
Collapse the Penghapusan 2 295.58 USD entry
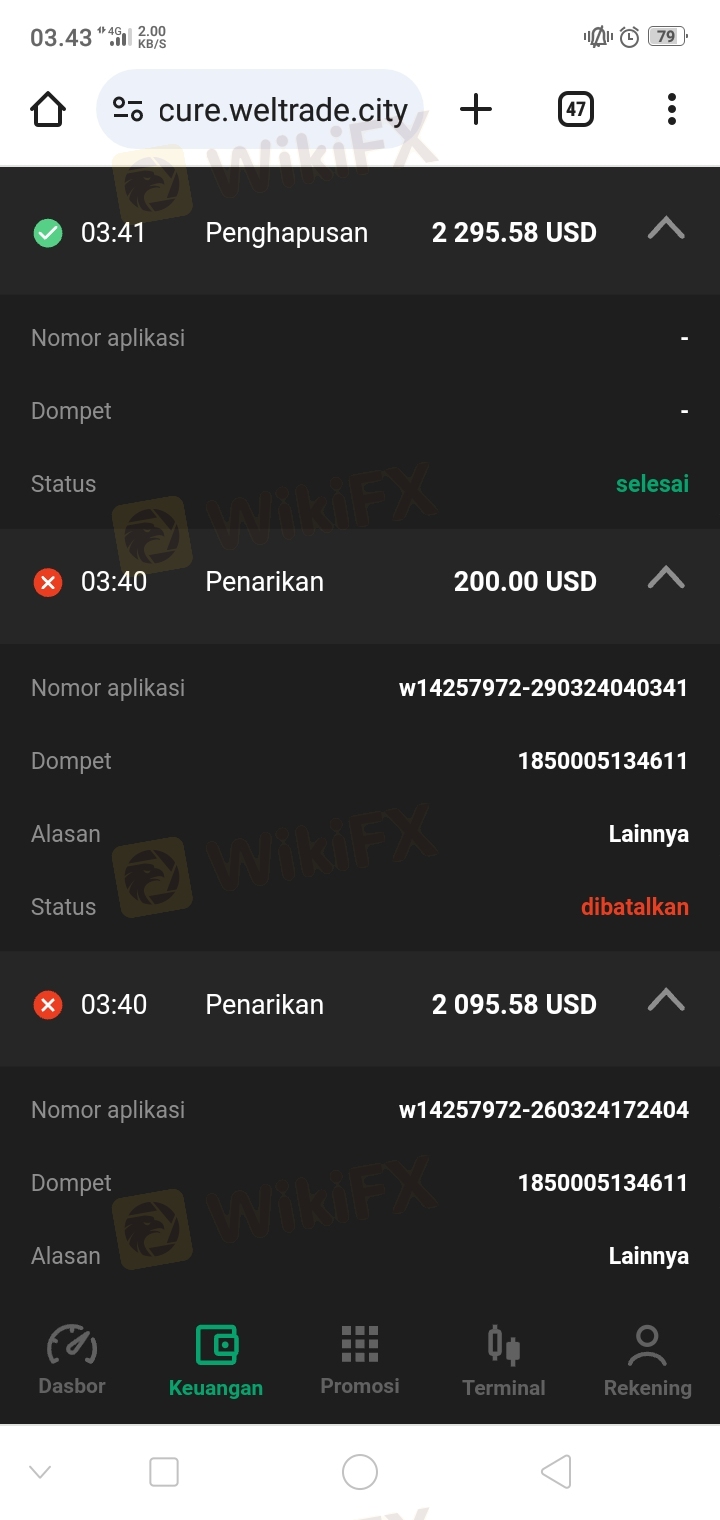(666, 230)
